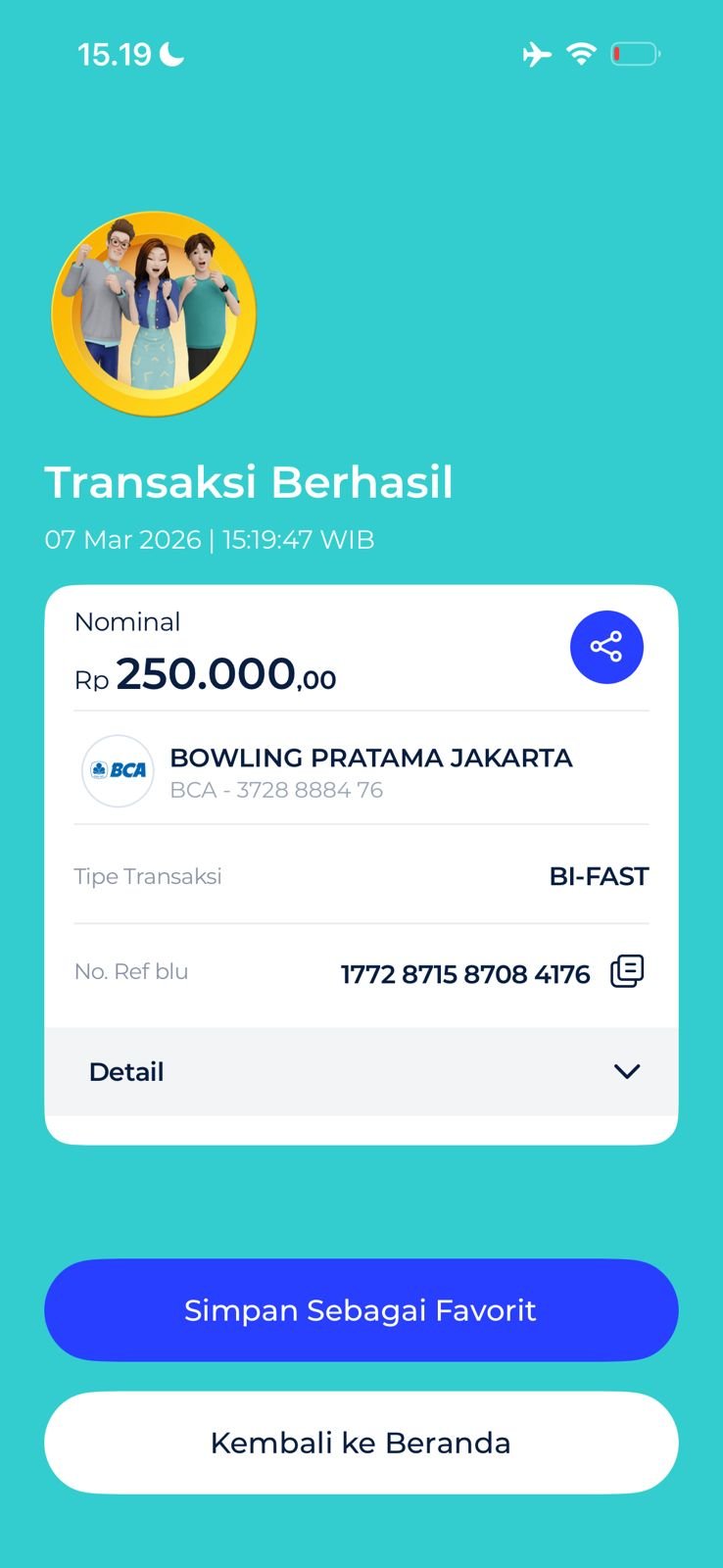Share the transaction receipt
The width and height of the screenshot is (723, 1568).
coord(606,647)
